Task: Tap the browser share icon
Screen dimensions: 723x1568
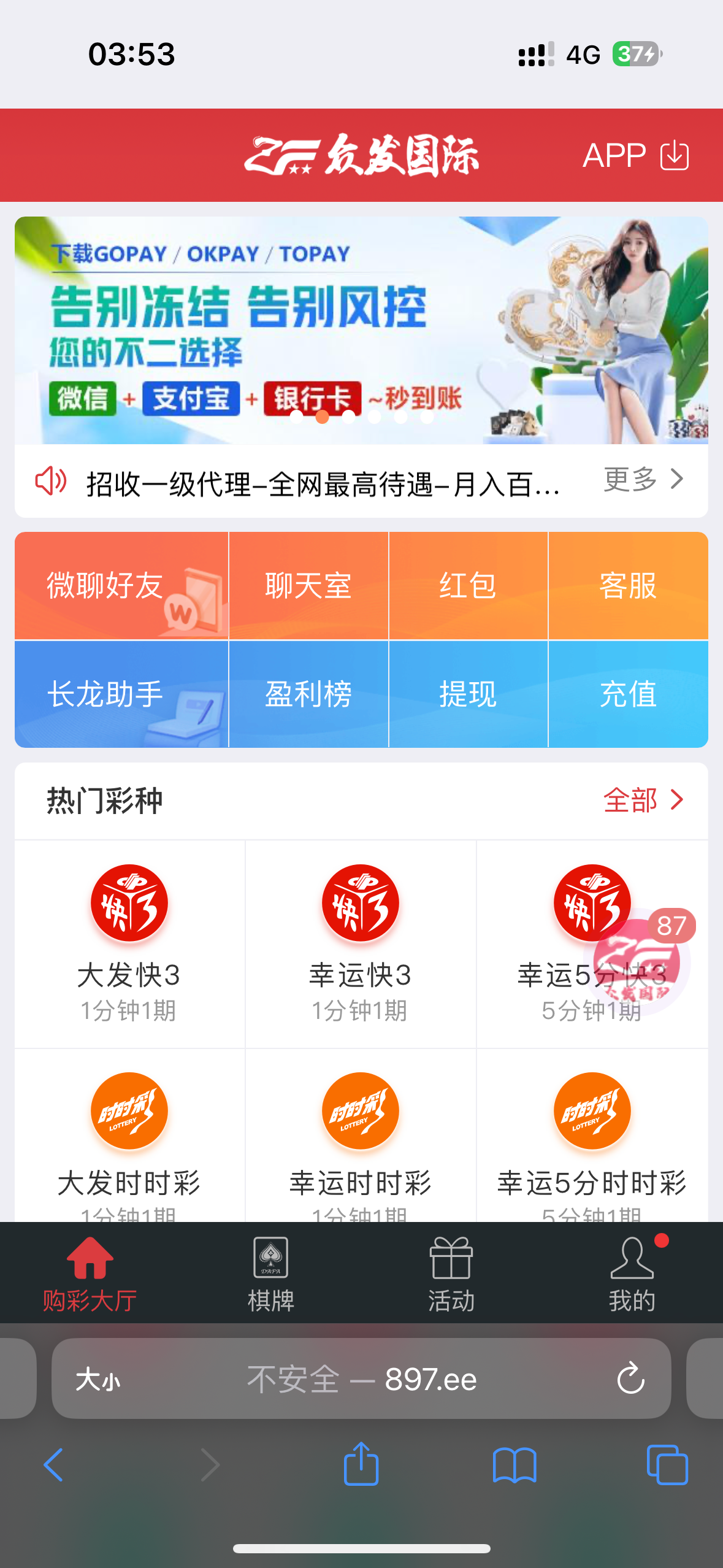Action: (x=361, y=1464)
